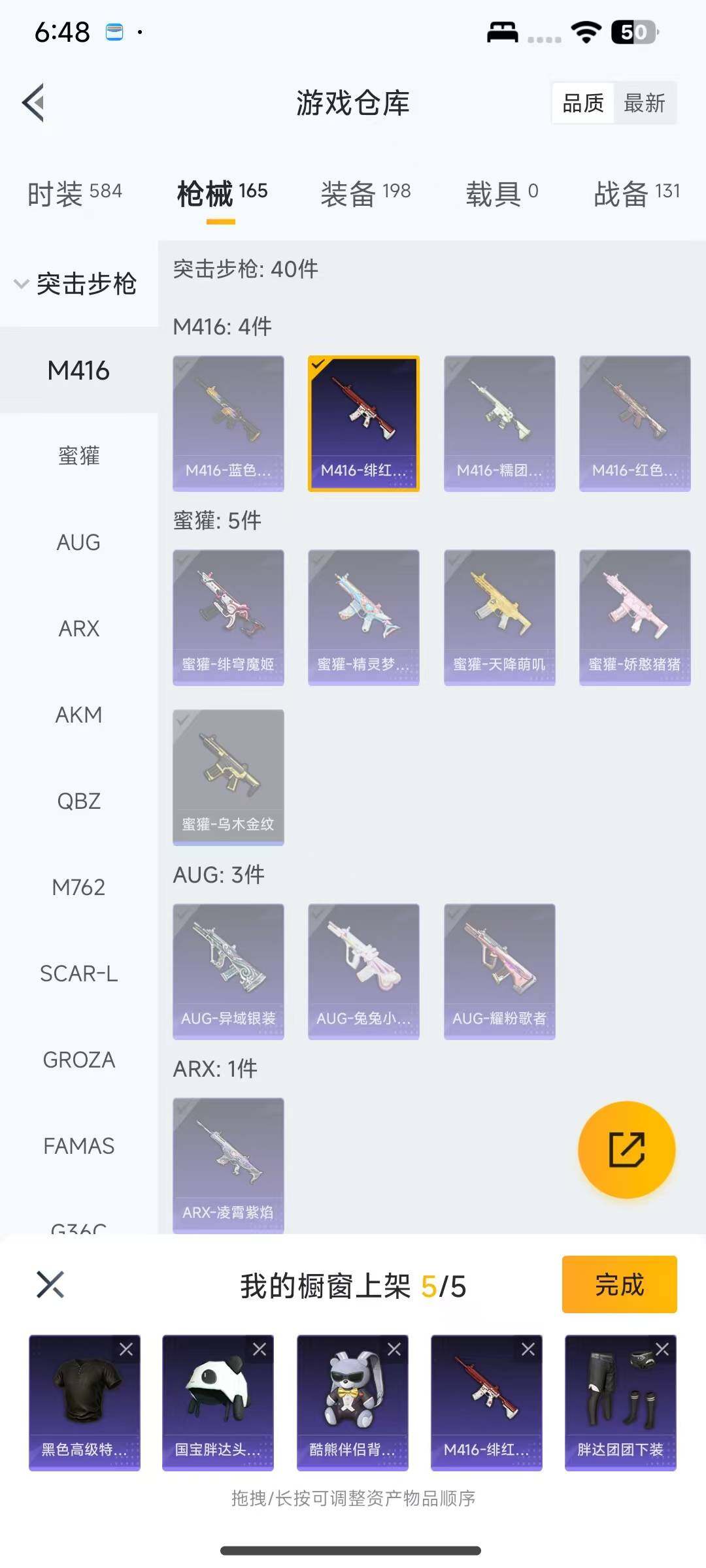Tap the orange floating share button
Viewport: 706px width, 1568px height.
click(x=626, y=1150)
